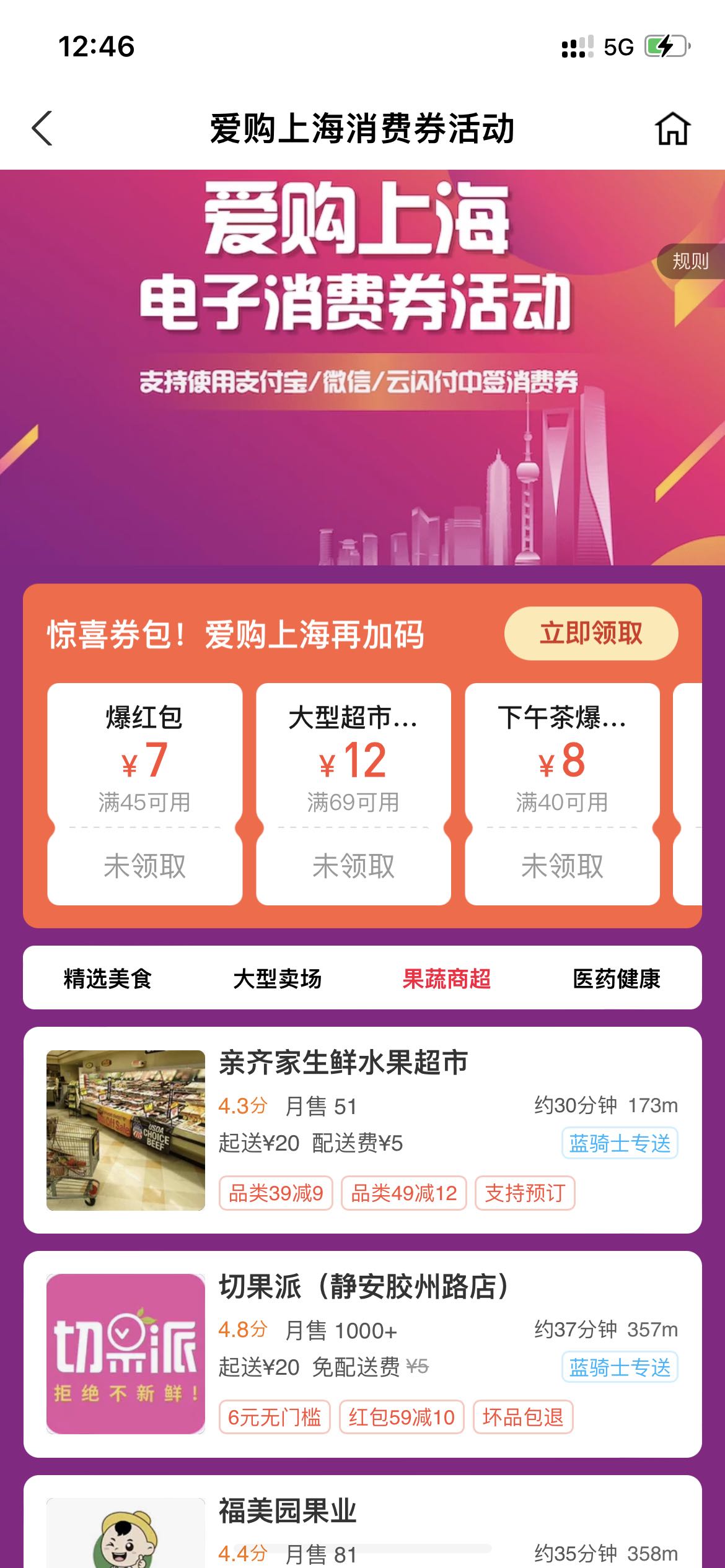The image size is (725, 1568).
Task: Open 切果派（静安胶州路店）store
Action: point(362,1354)
